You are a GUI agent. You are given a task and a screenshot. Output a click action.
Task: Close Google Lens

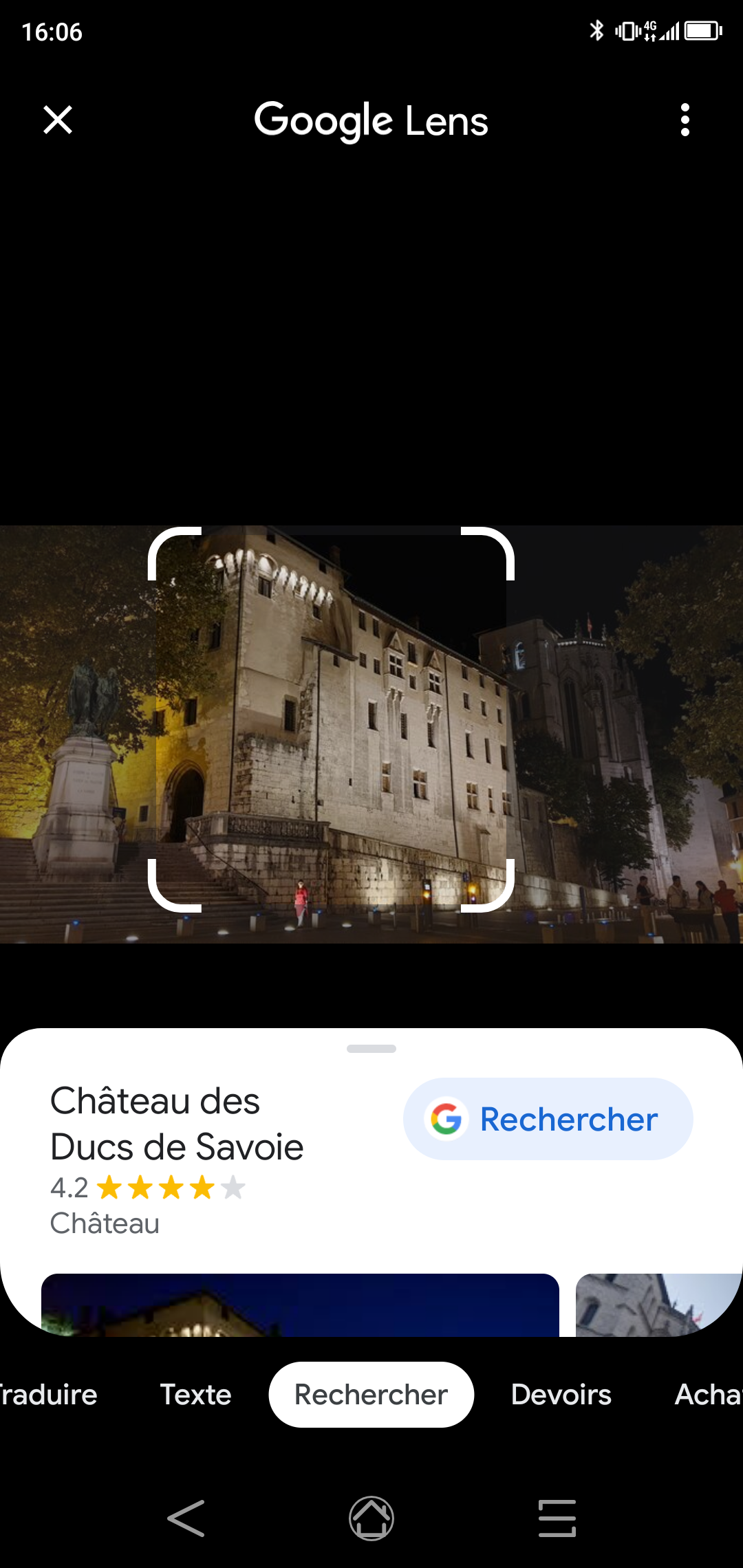click(58, 120)
